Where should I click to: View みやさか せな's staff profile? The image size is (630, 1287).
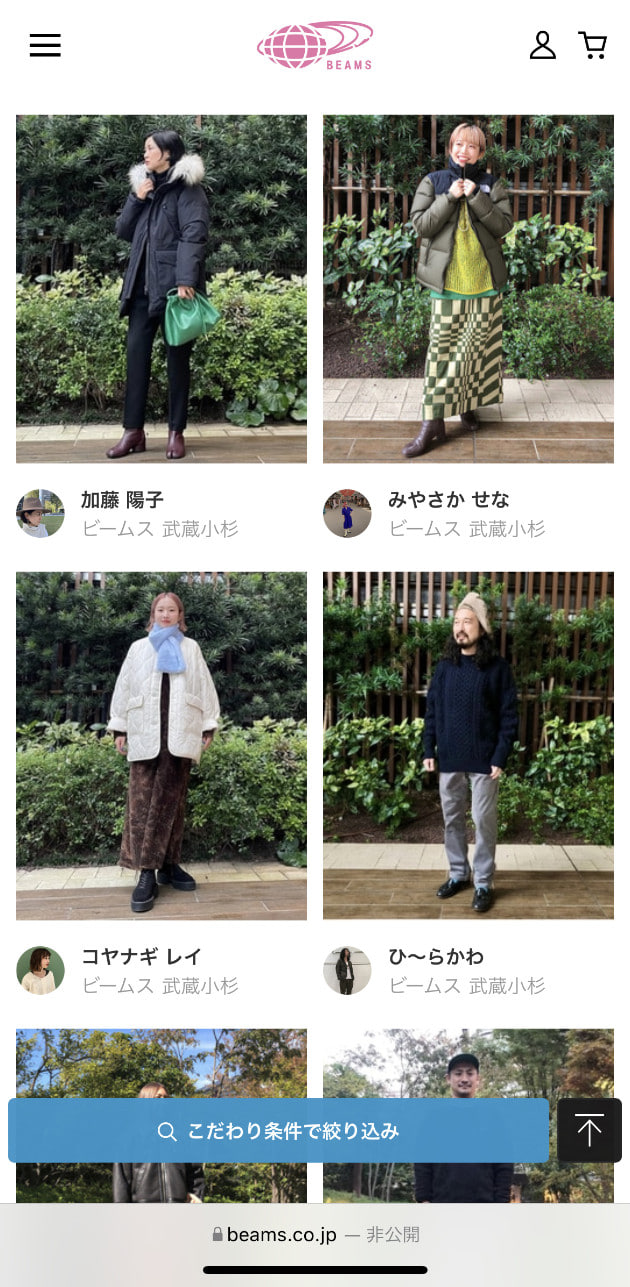coord(448,513)
